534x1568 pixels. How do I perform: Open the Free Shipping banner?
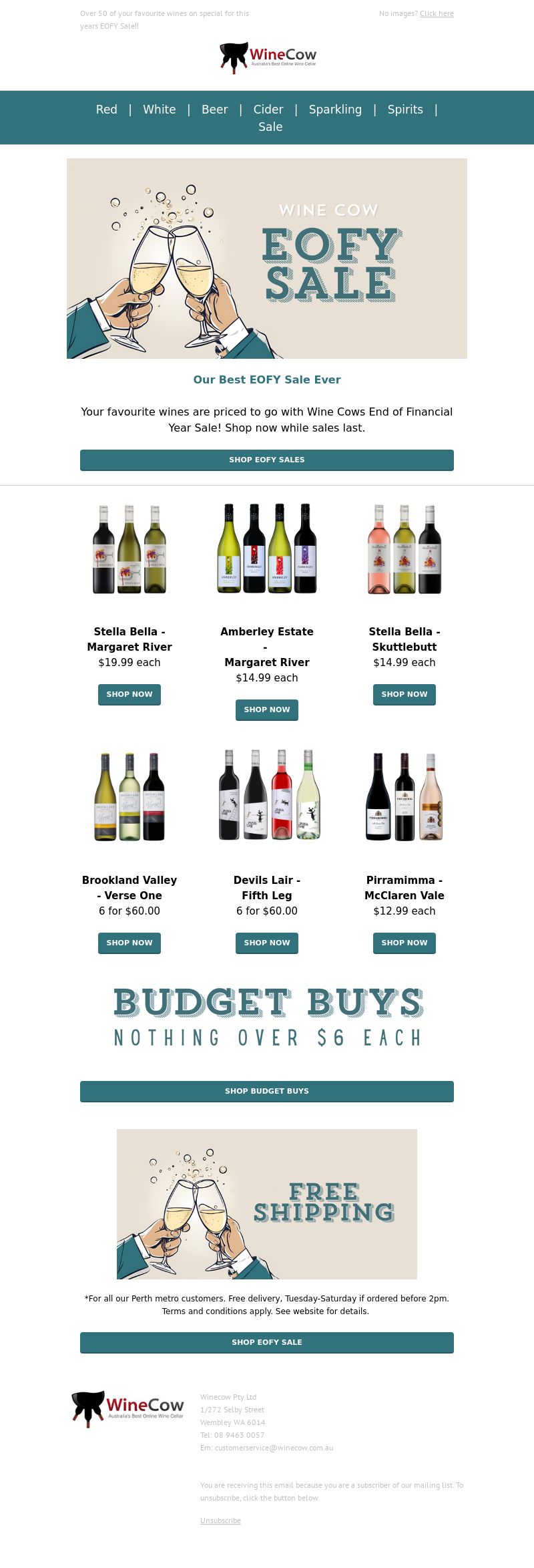pyautogui.click(x=267, y=1204)
